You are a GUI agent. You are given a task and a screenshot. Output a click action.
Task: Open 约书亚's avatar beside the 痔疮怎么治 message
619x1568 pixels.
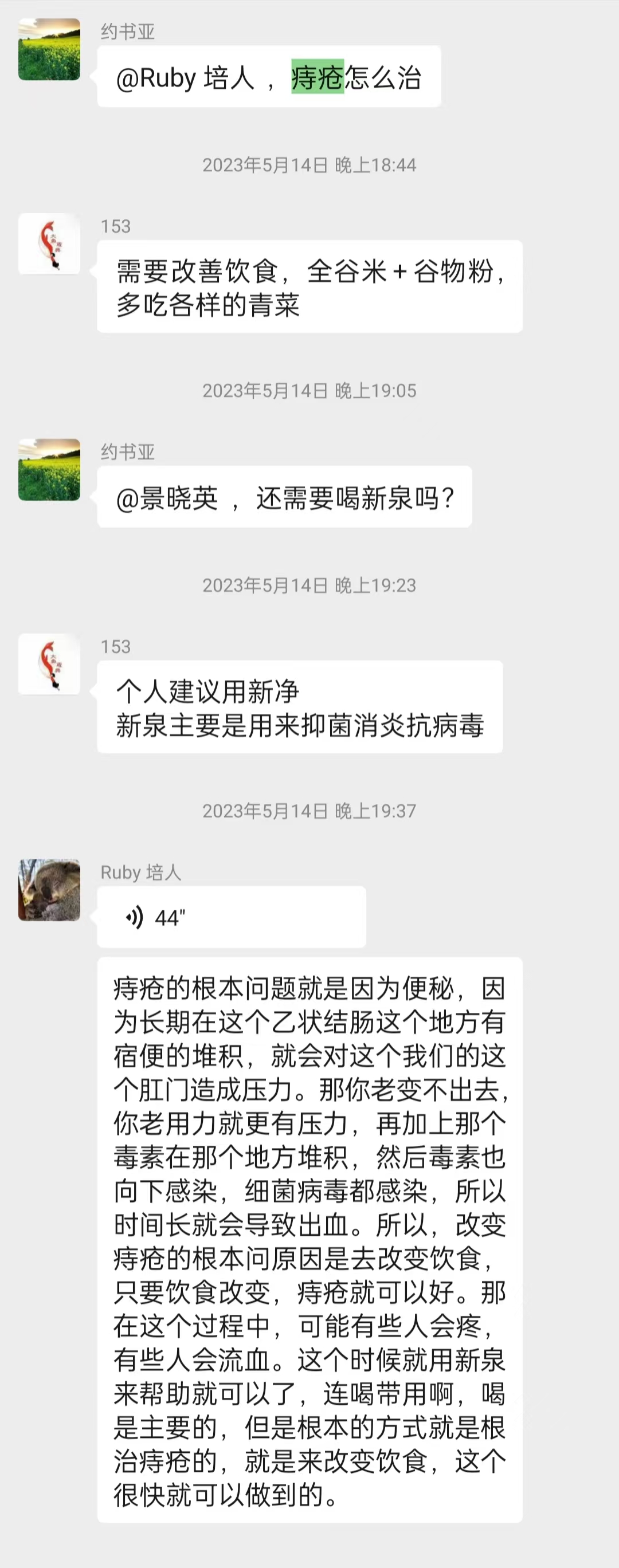49,49
